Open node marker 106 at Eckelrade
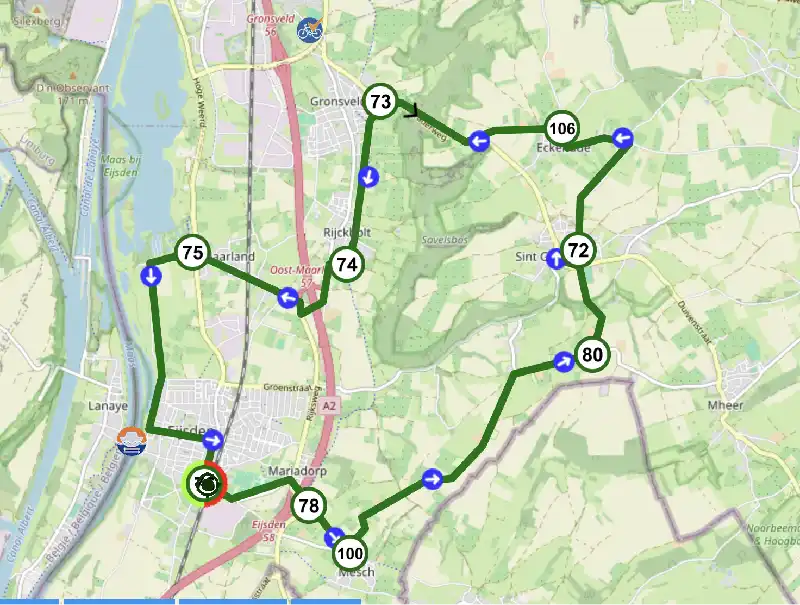This screenshot has width=800, height=605. click(x=562, y=128)
